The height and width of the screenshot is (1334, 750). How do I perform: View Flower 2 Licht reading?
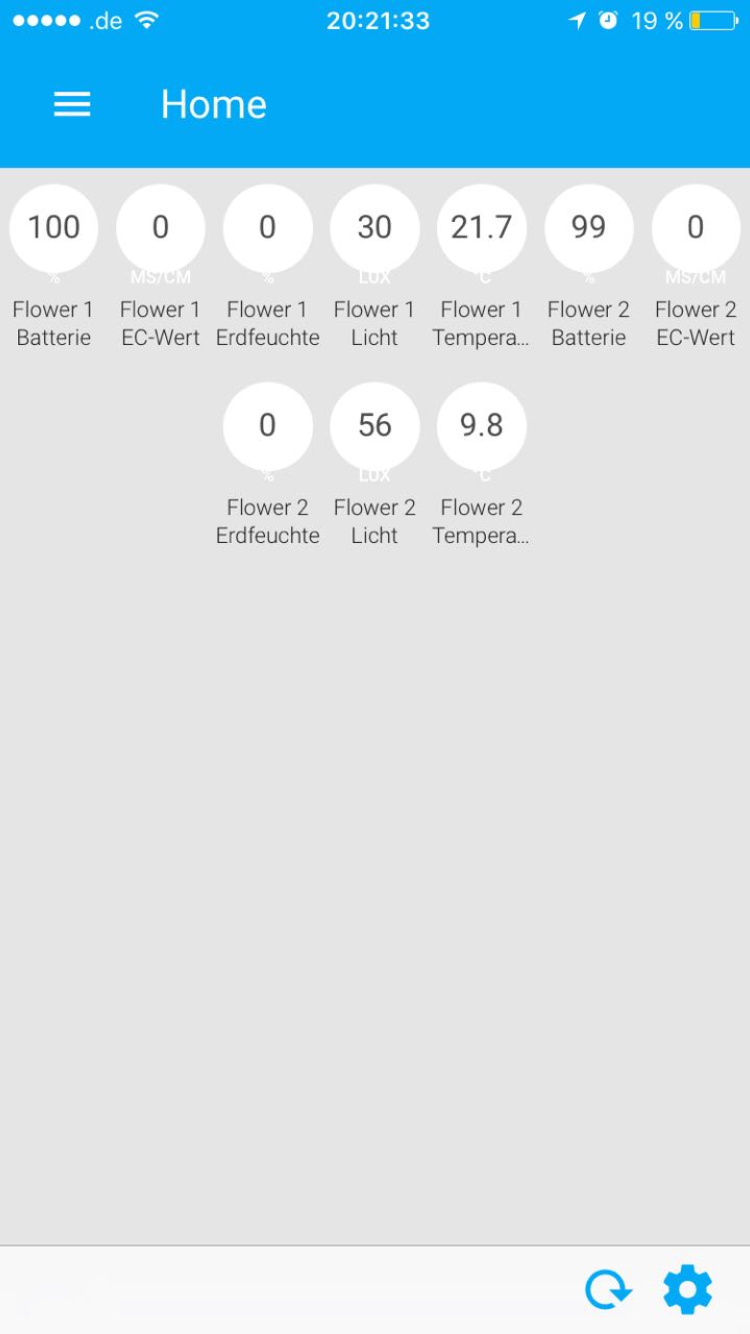click(x=375, y=427)
